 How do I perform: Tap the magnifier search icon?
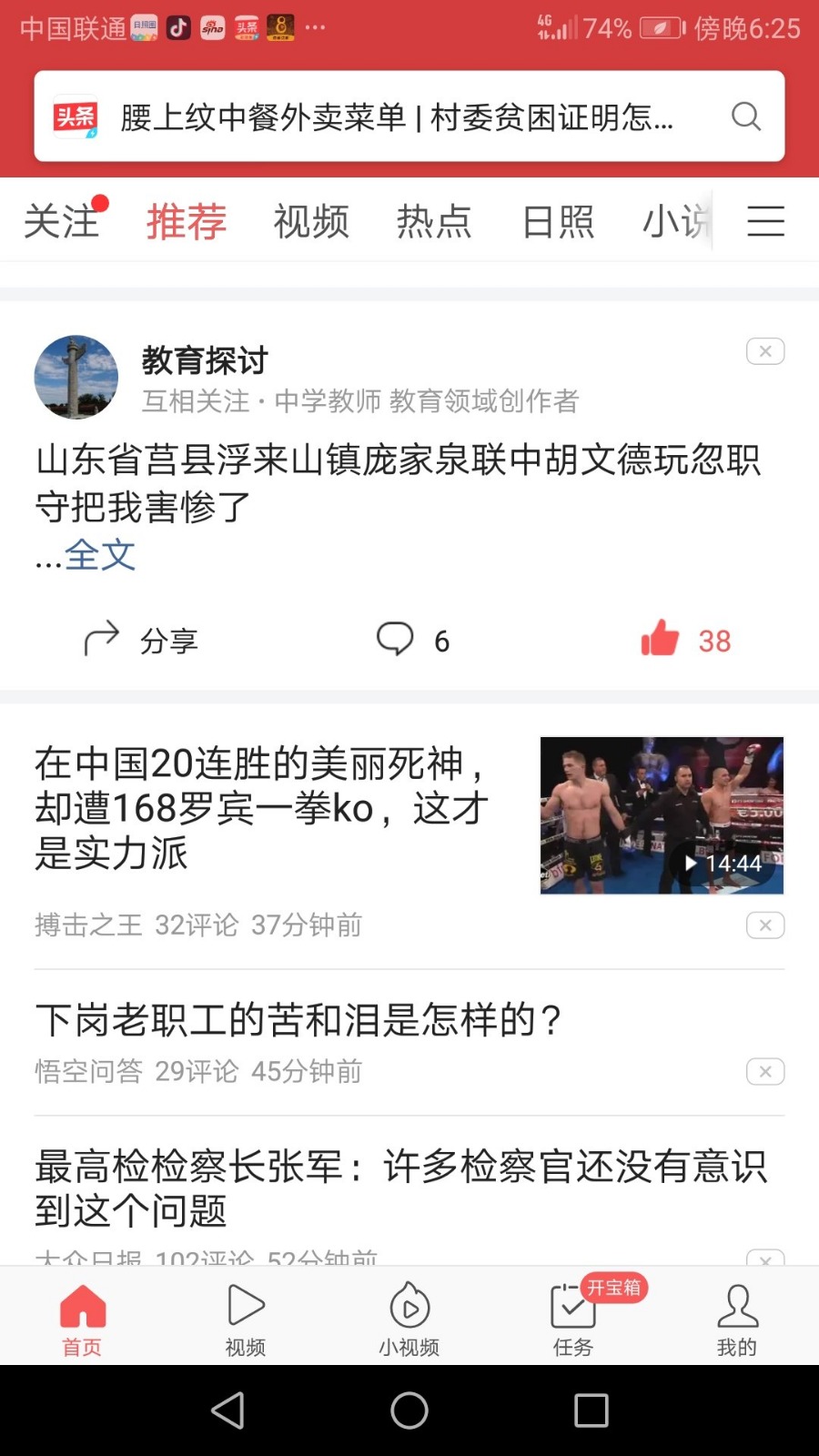point(746,116)
